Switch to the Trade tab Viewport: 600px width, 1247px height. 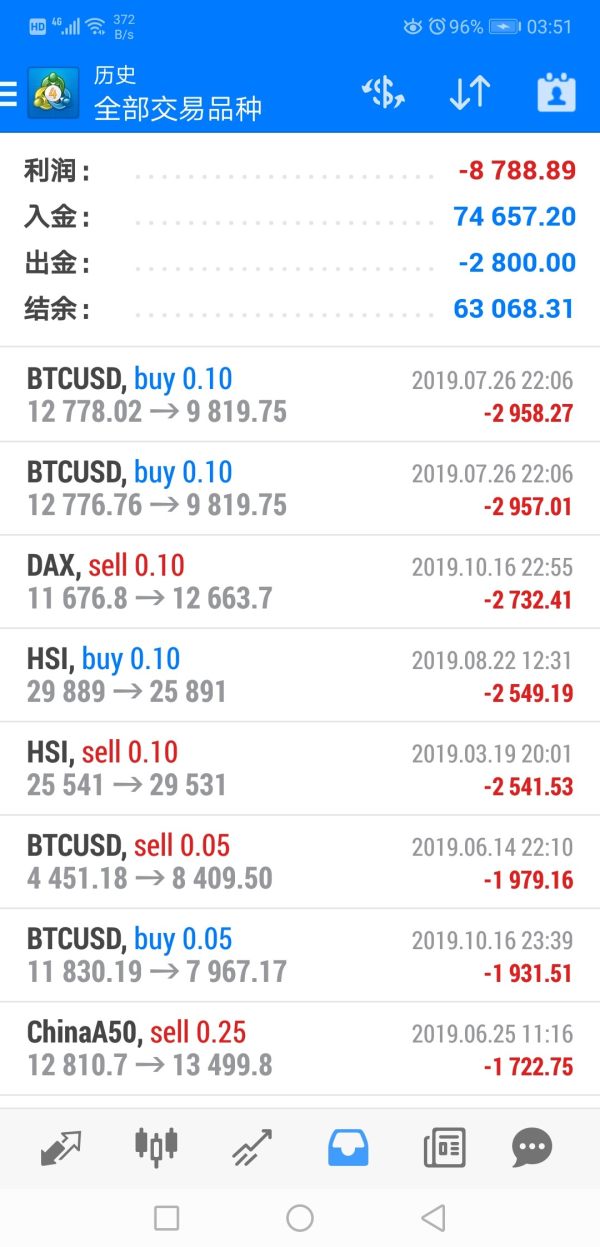pos(252,1147)
